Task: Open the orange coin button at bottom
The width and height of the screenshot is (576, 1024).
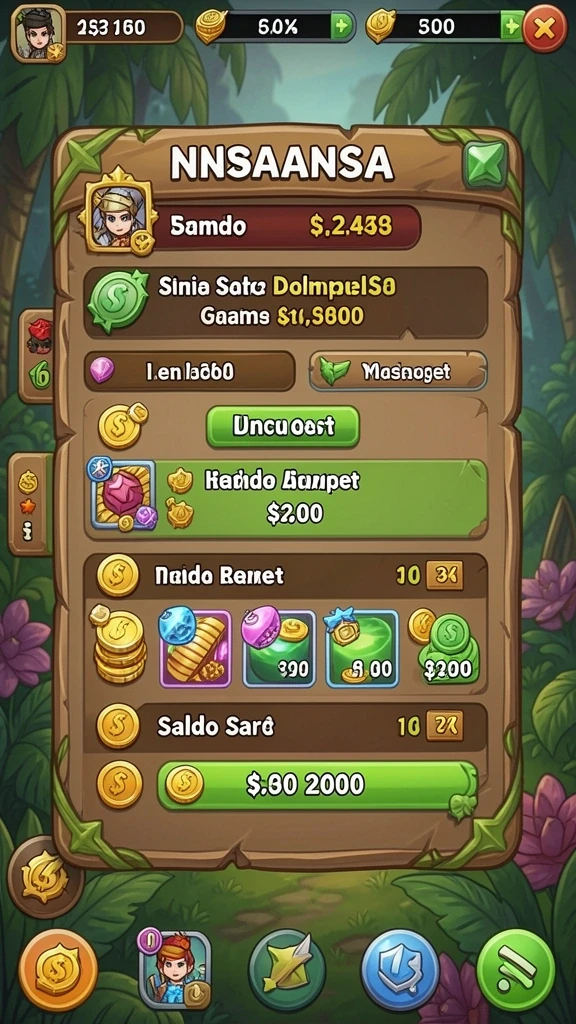Action: point(58,970)
